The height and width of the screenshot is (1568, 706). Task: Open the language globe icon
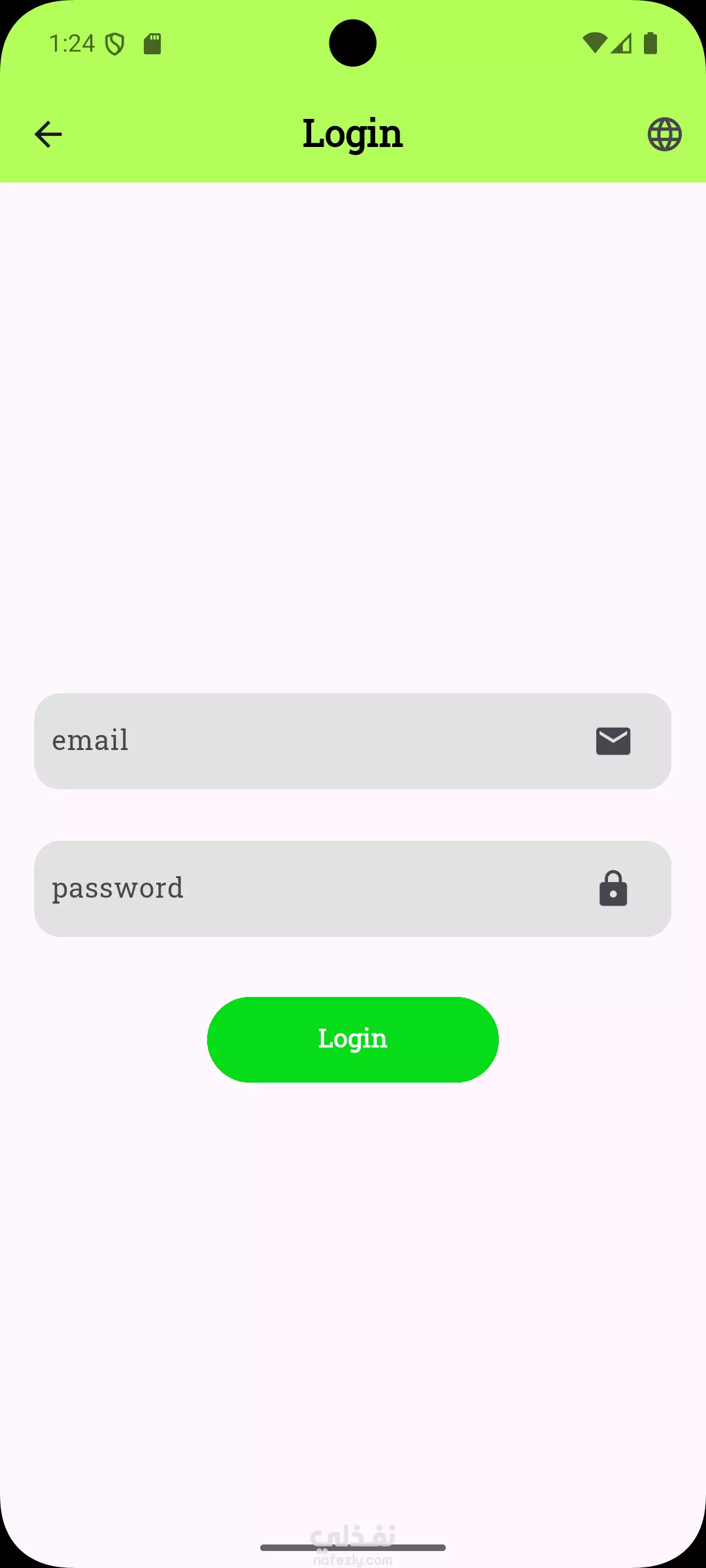665,135
